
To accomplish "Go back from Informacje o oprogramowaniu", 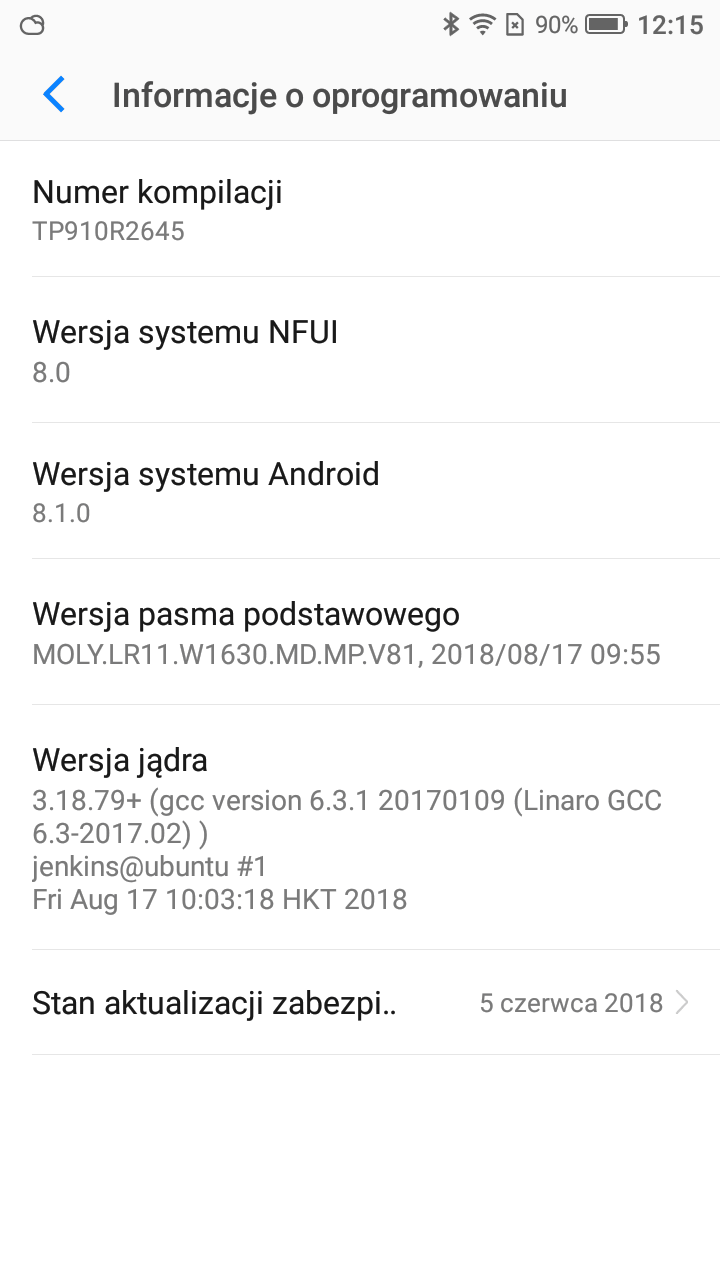I will coord(54,95).
